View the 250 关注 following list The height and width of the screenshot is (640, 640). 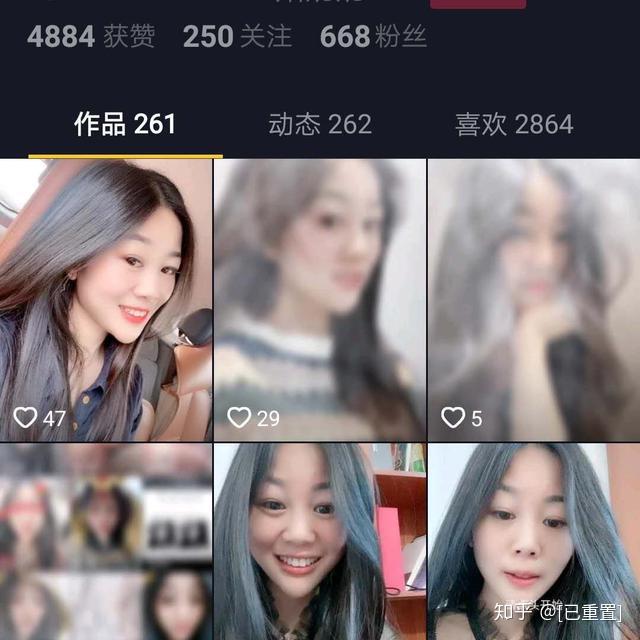237,37
